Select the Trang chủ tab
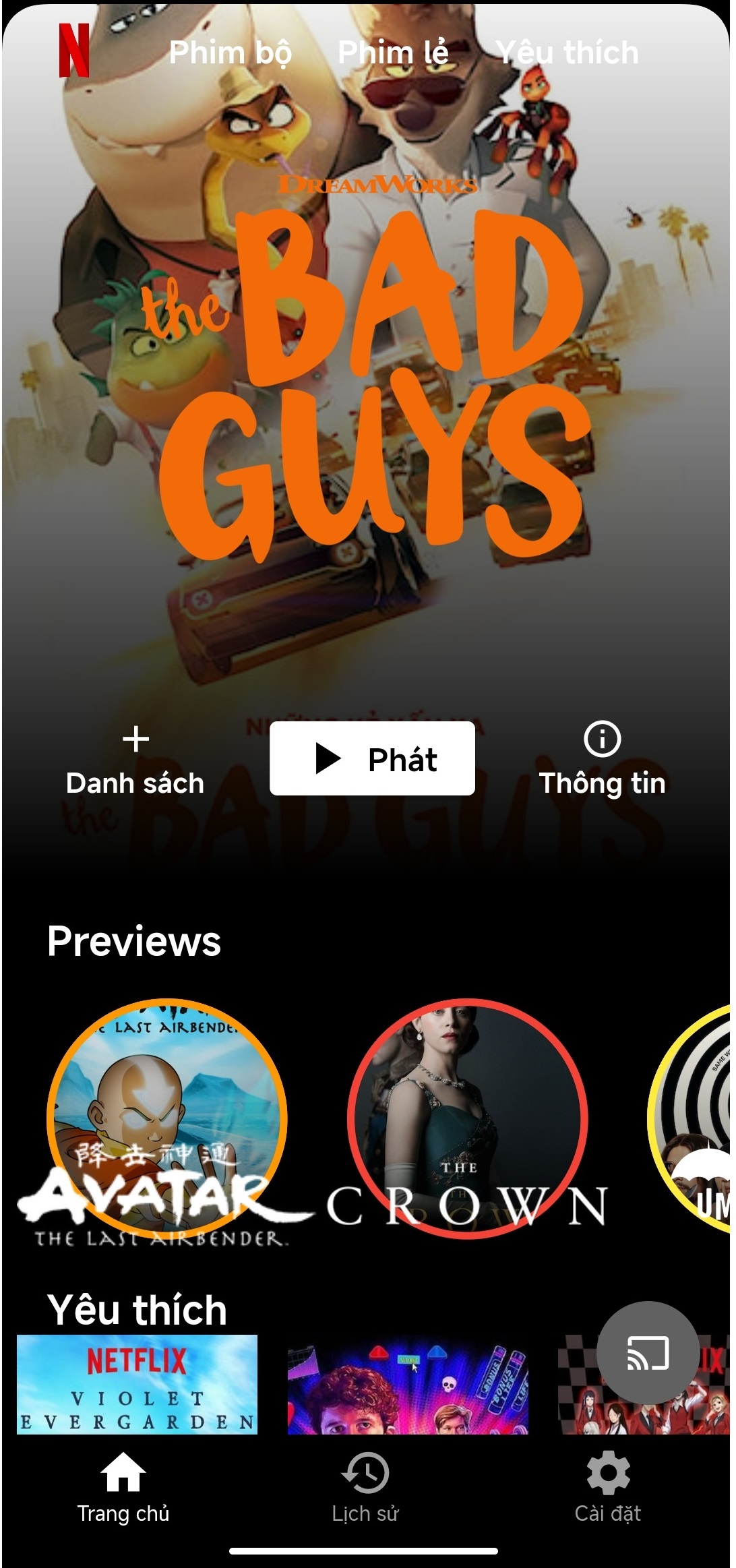736x1568 pixels. pos(123,1488)
